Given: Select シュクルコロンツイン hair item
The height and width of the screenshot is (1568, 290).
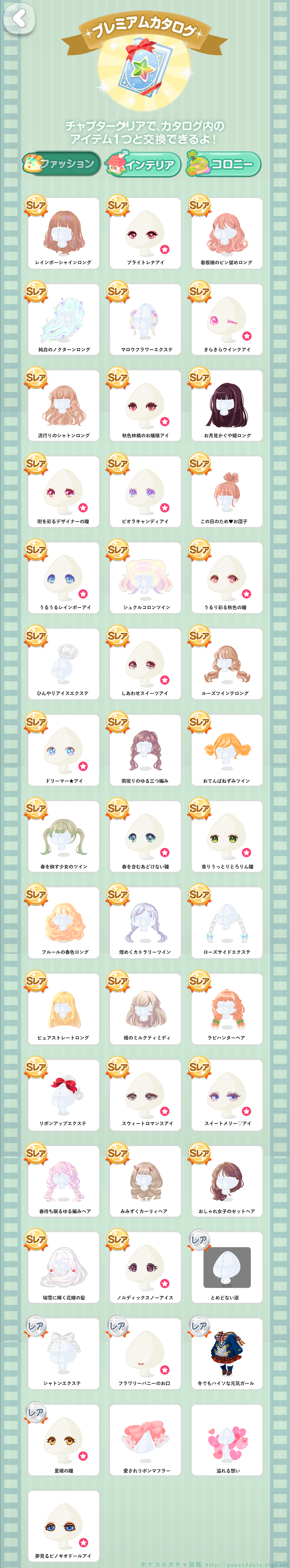Looking at the screenshot, I should pos(145,577).
